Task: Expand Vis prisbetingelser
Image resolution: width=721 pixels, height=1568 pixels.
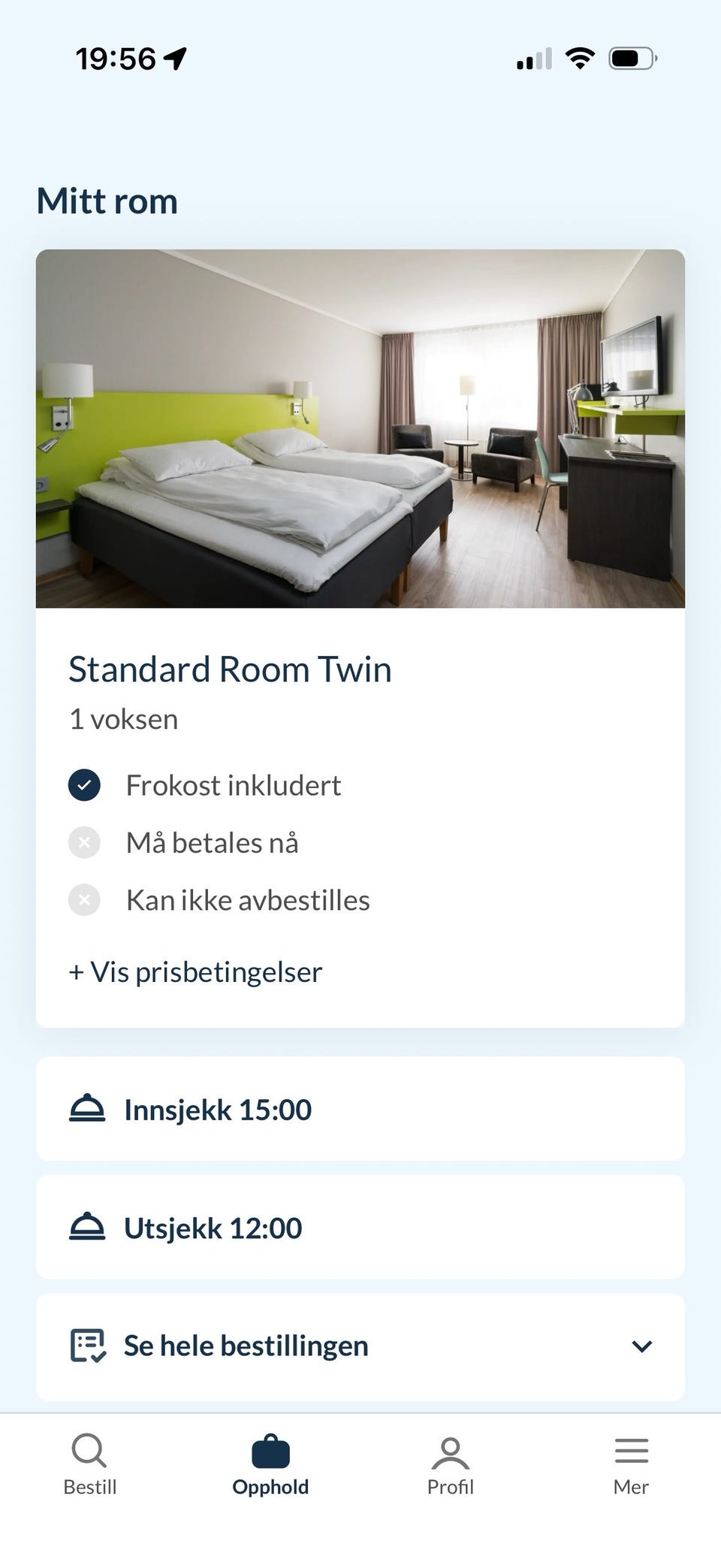Action: click(x=195, y=971)
